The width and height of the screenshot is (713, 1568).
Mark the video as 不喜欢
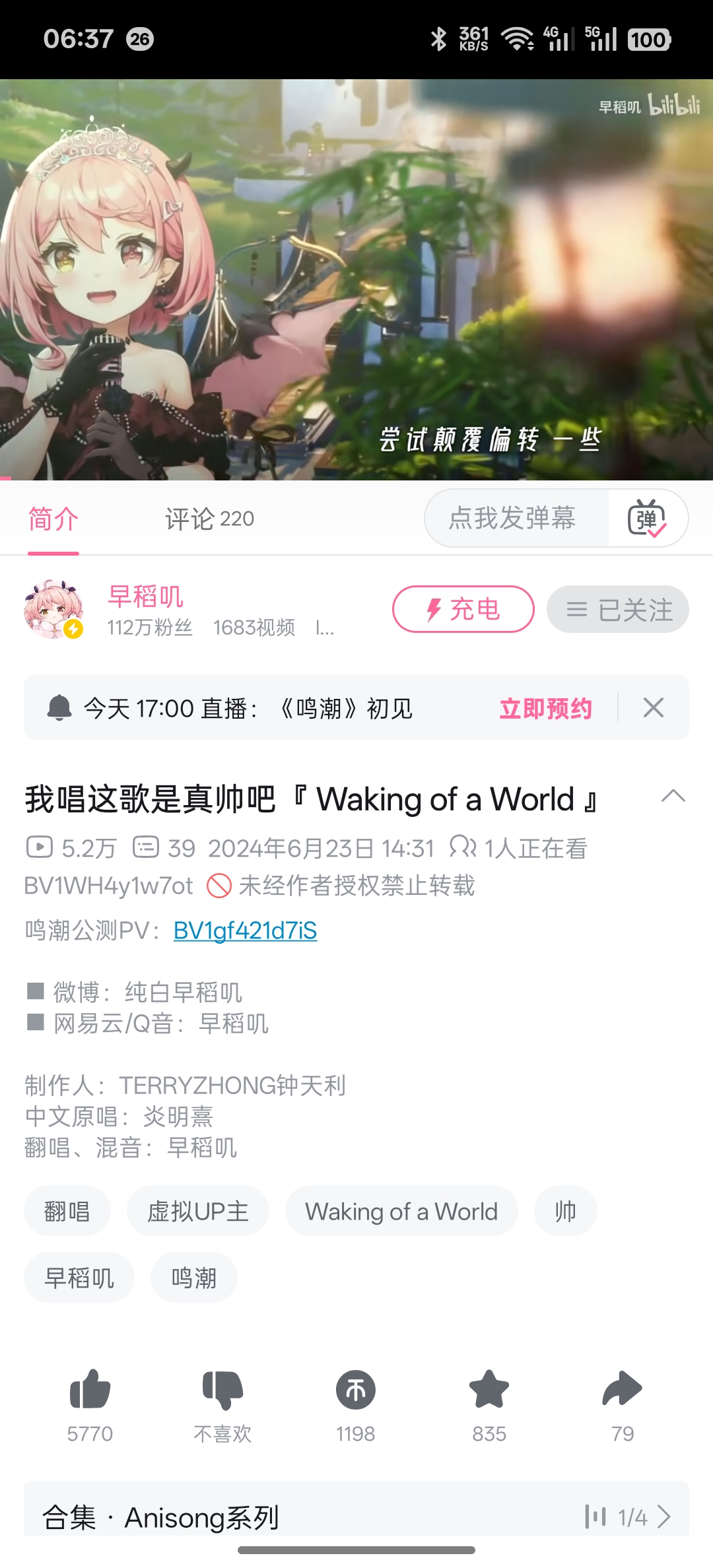(222, 1389)
